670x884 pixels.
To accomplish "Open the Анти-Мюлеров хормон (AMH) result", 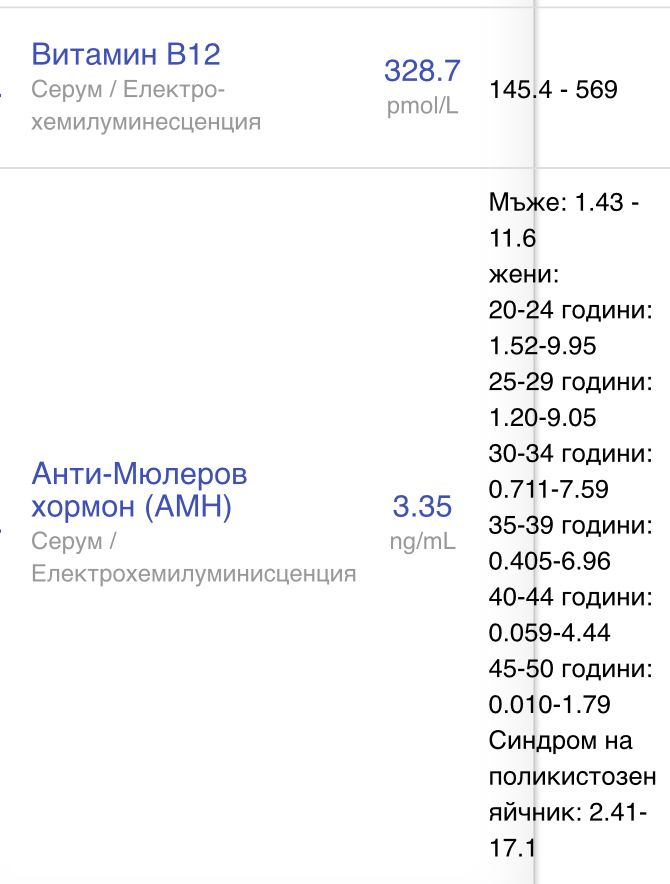I will coord(139,490).
